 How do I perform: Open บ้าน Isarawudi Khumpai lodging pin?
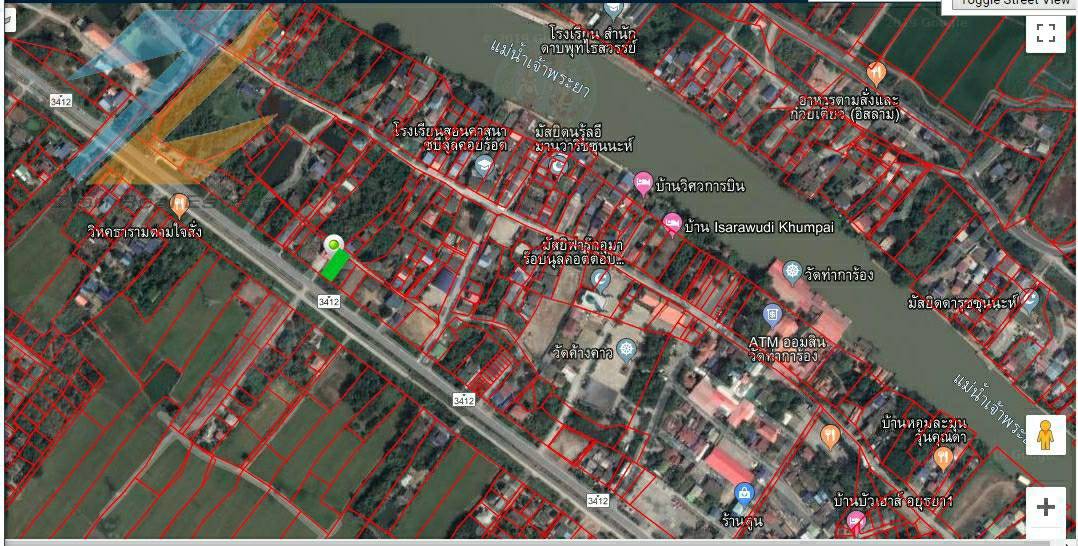673,223
